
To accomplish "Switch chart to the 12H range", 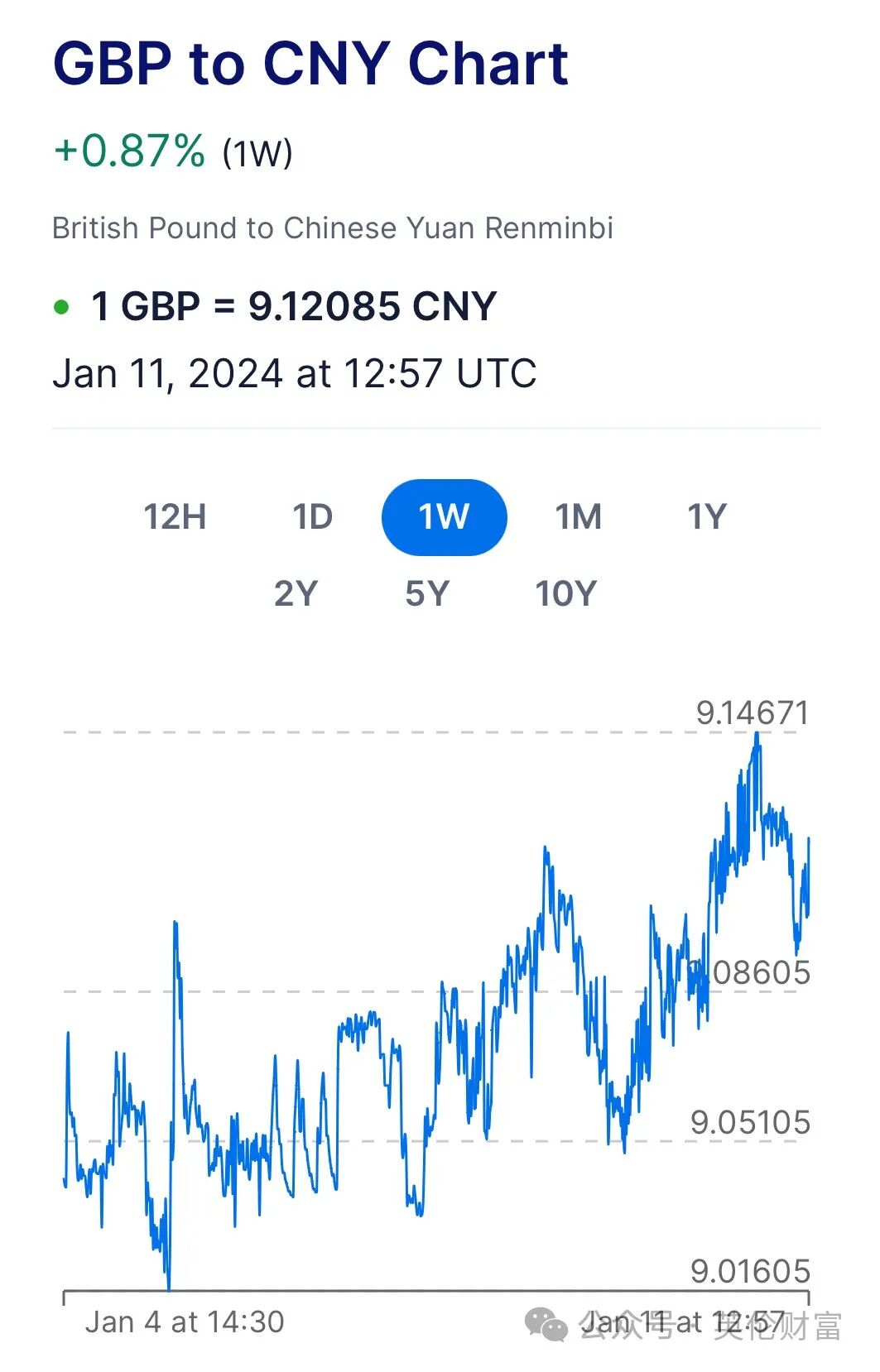I will point(175,517).
